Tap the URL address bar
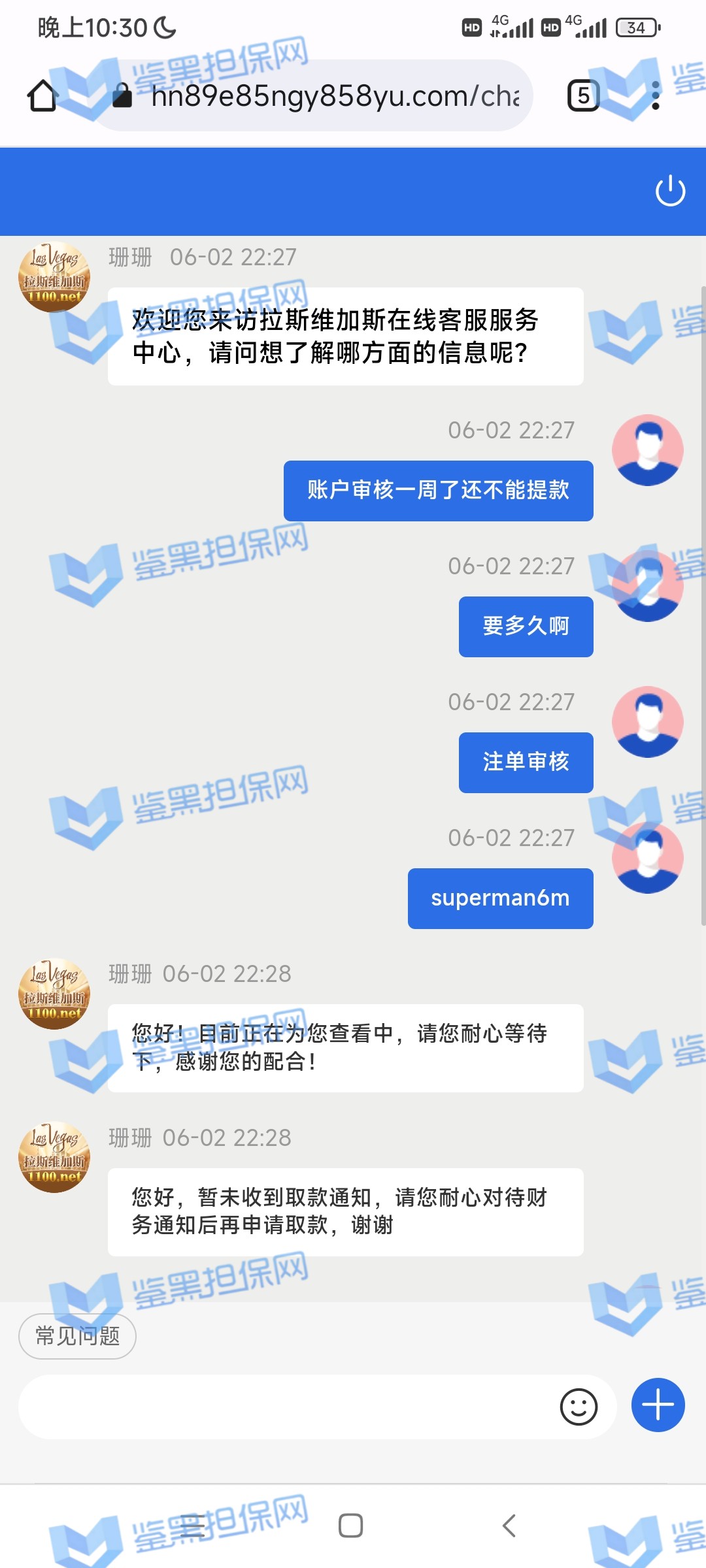This screenshot has height=1568, width=706. (327, 96)
